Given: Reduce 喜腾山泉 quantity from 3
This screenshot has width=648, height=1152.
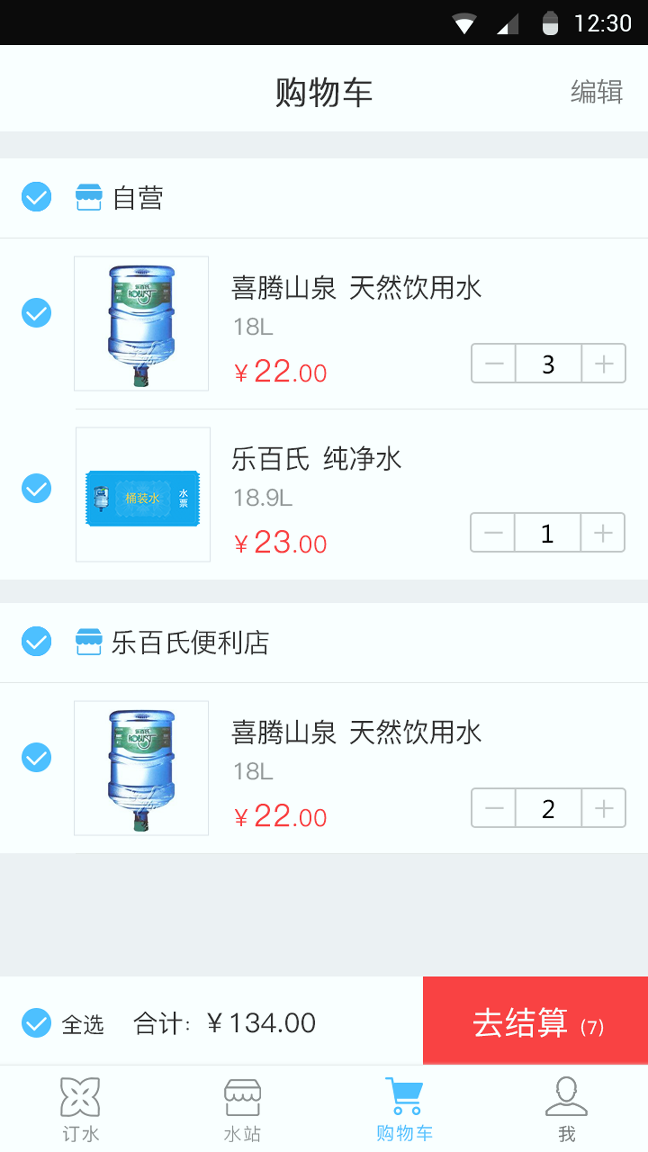Looking at the screenshot, I should click(x=494, y=364).
